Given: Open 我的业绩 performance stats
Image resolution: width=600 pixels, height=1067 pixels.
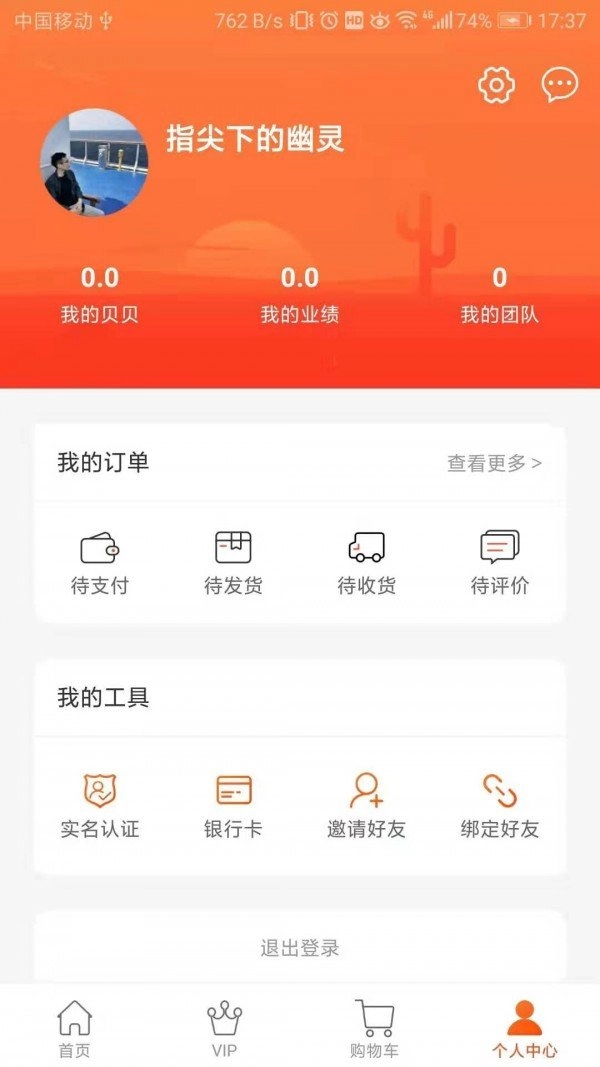Looking at the screenshot, I should click(300, 296).
